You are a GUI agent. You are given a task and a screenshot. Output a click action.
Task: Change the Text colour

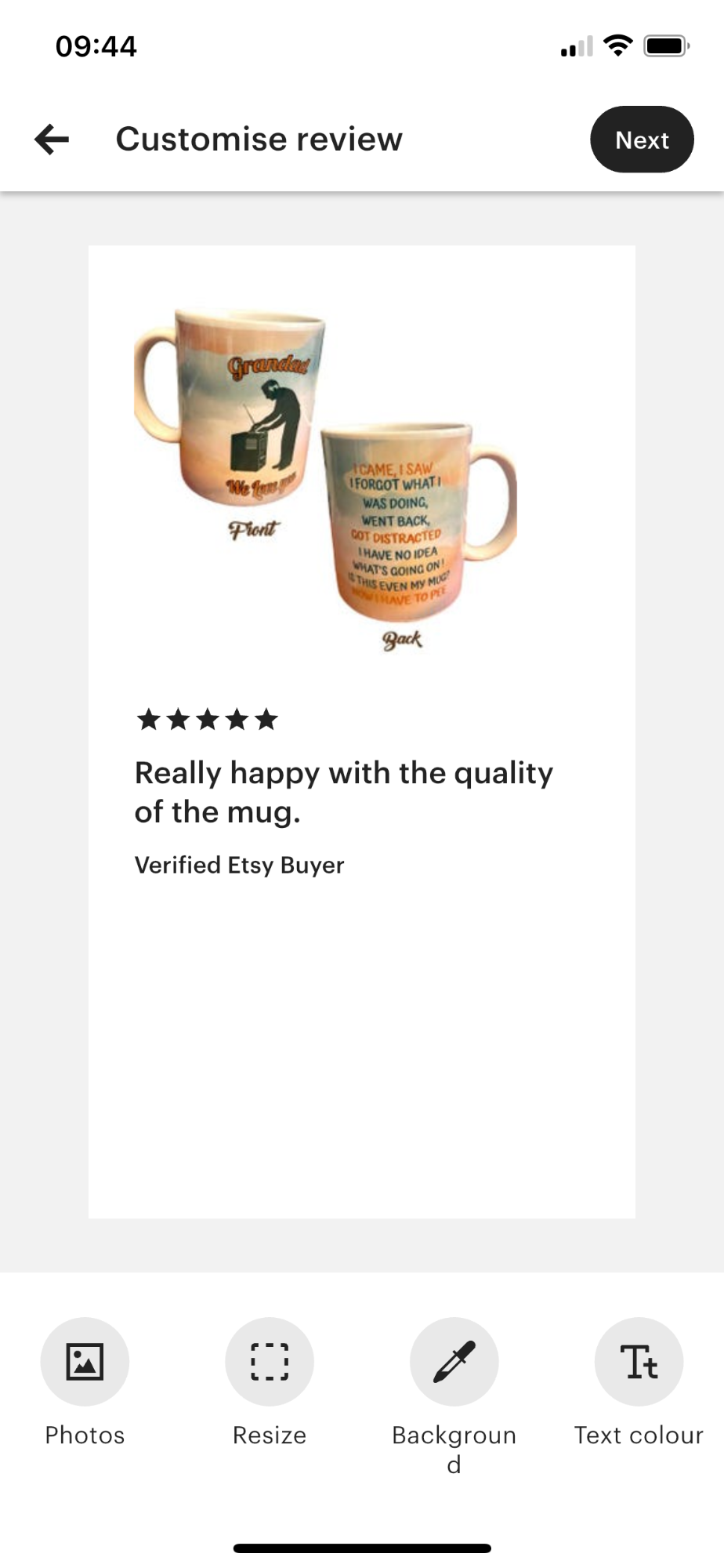point(639,1362)
